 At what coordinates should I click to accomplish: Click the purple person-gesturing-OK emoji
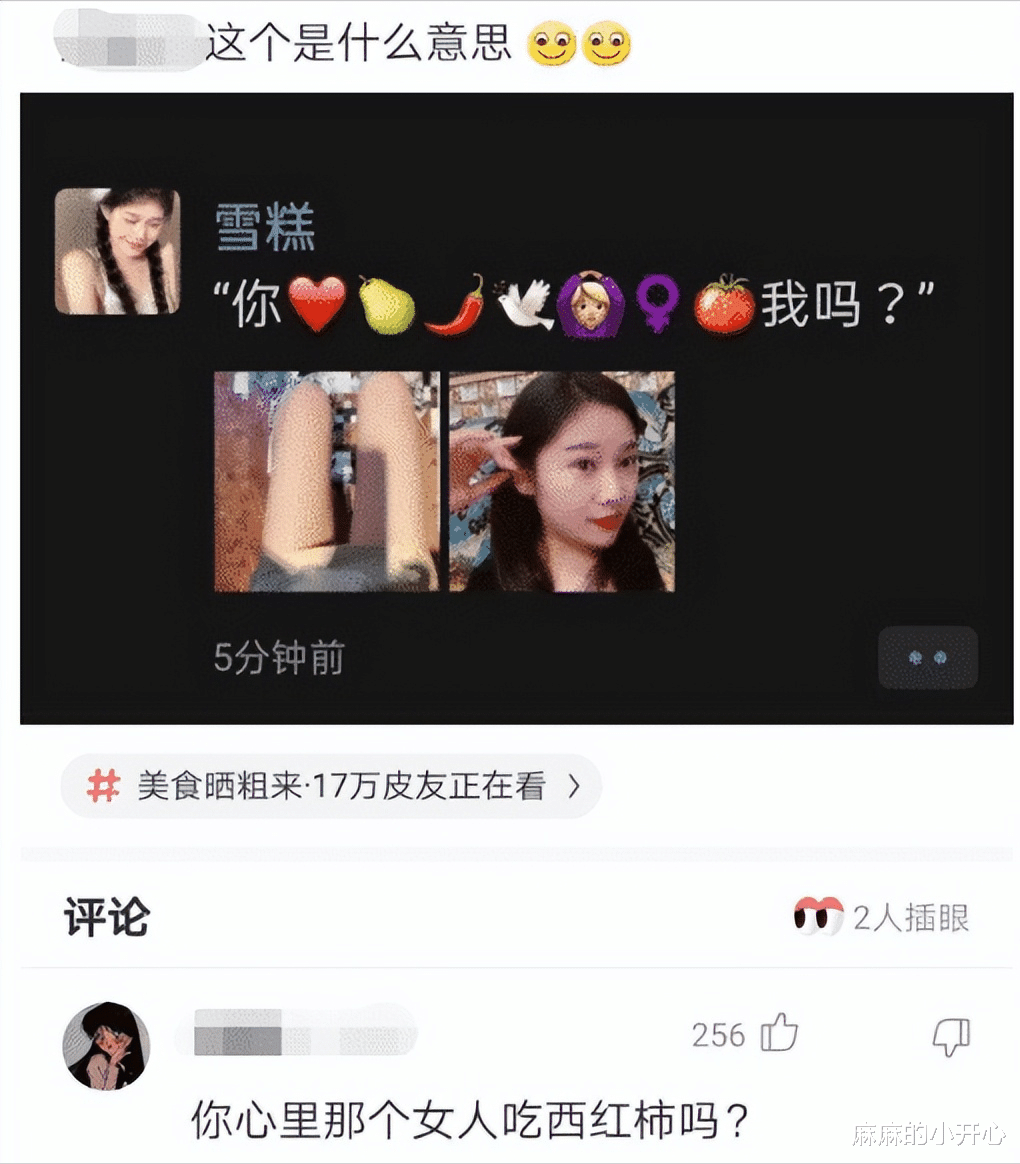pyautogui.click(x=589, y=300)
